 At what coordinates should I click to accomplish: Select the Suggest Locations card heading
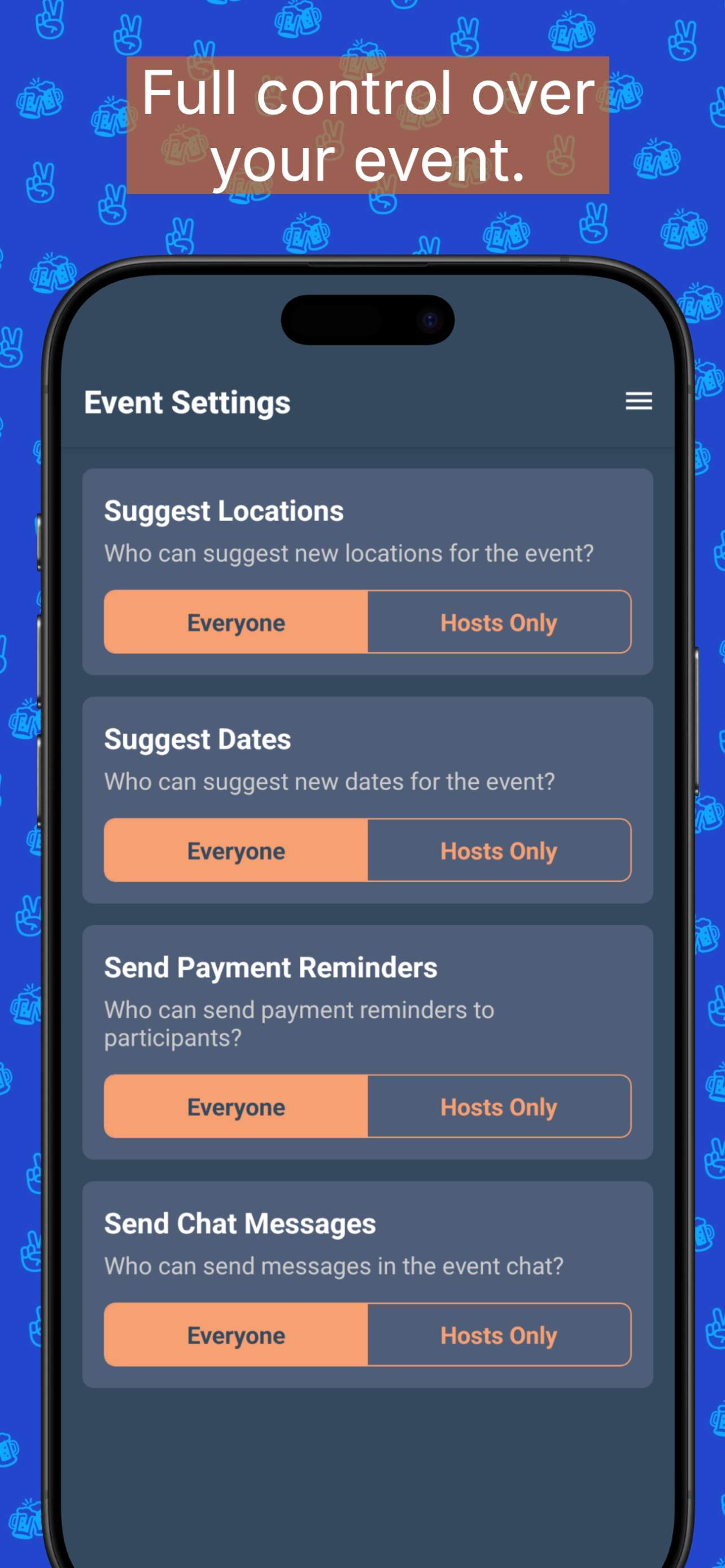pyautogui.click(x=224, y=510)
